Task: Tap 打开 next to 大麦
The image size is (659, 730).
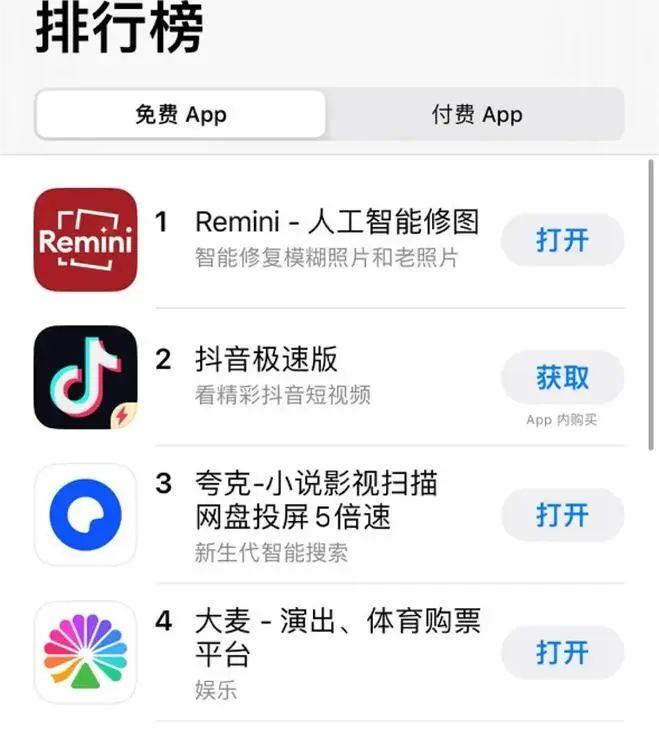Action: (562, 652)
